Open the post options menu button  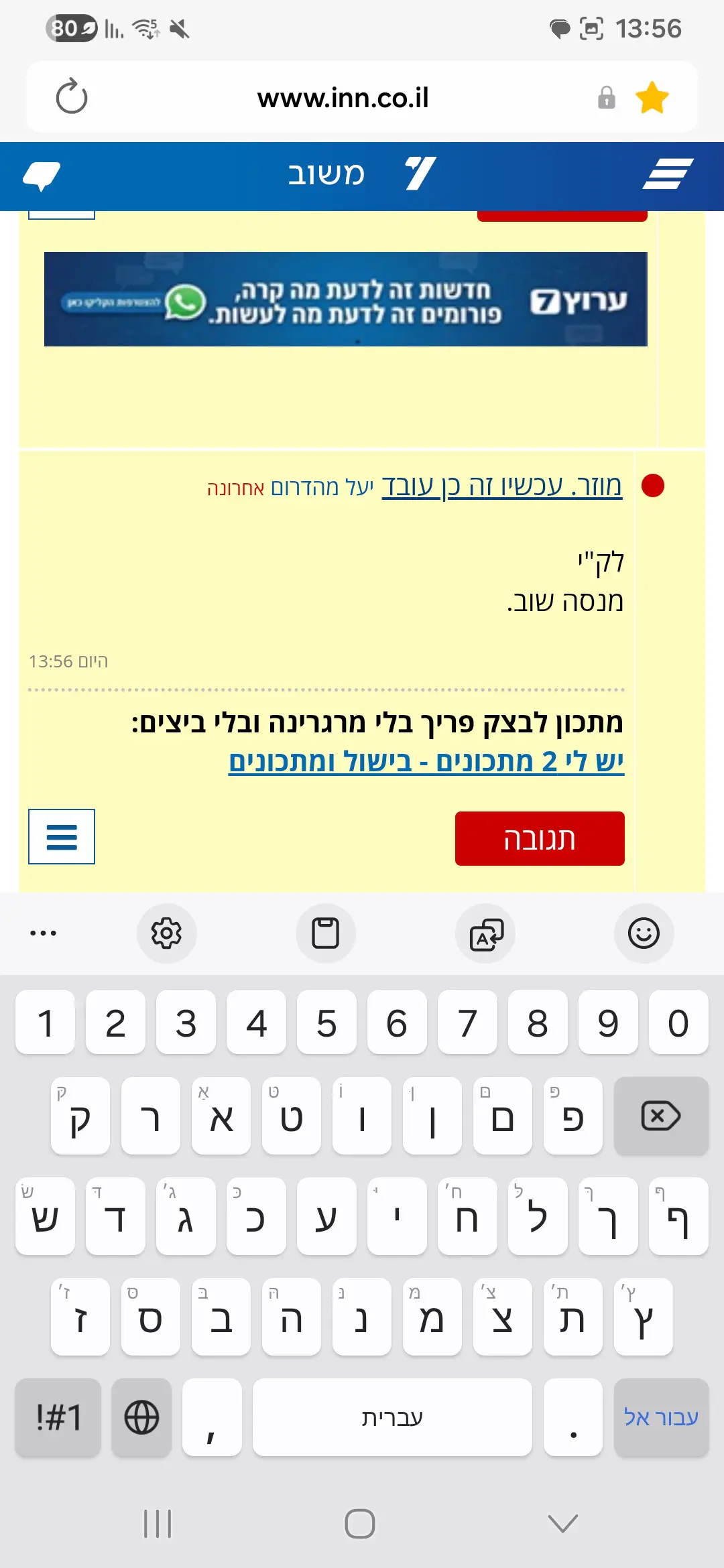pos(62,837)
